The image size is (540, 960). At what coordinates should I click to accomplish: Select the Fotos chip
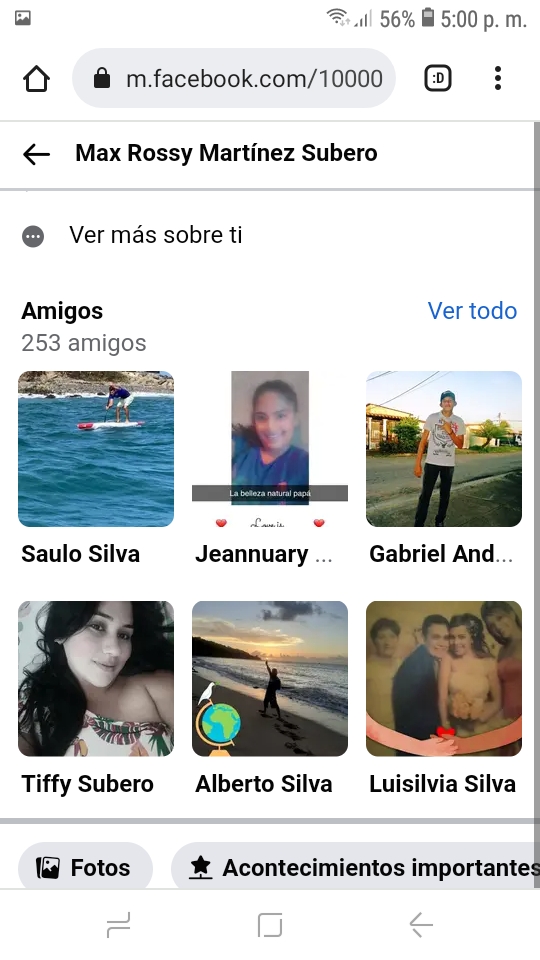coord(85,867)
